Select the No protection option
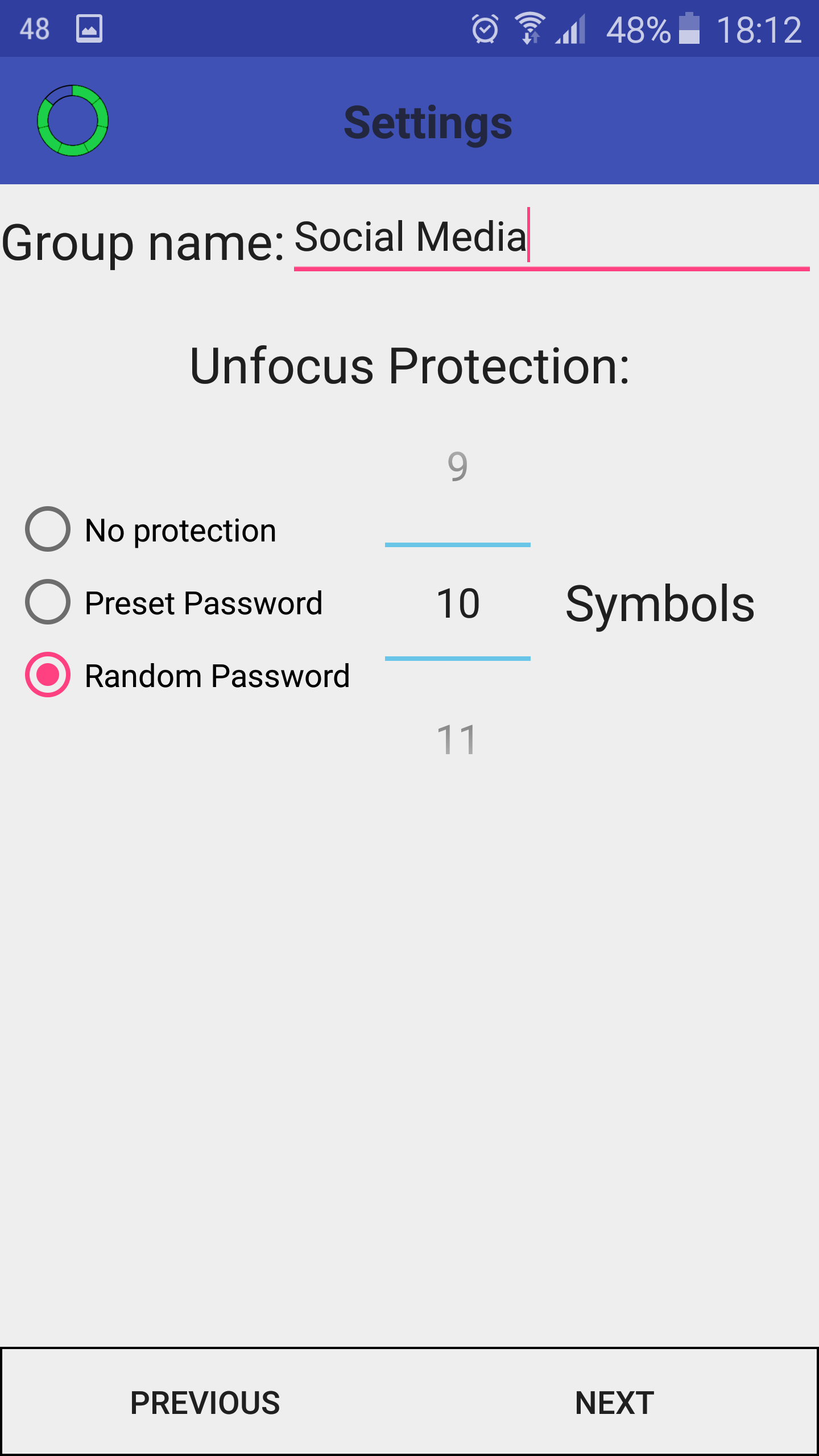 tap(151, 530)
